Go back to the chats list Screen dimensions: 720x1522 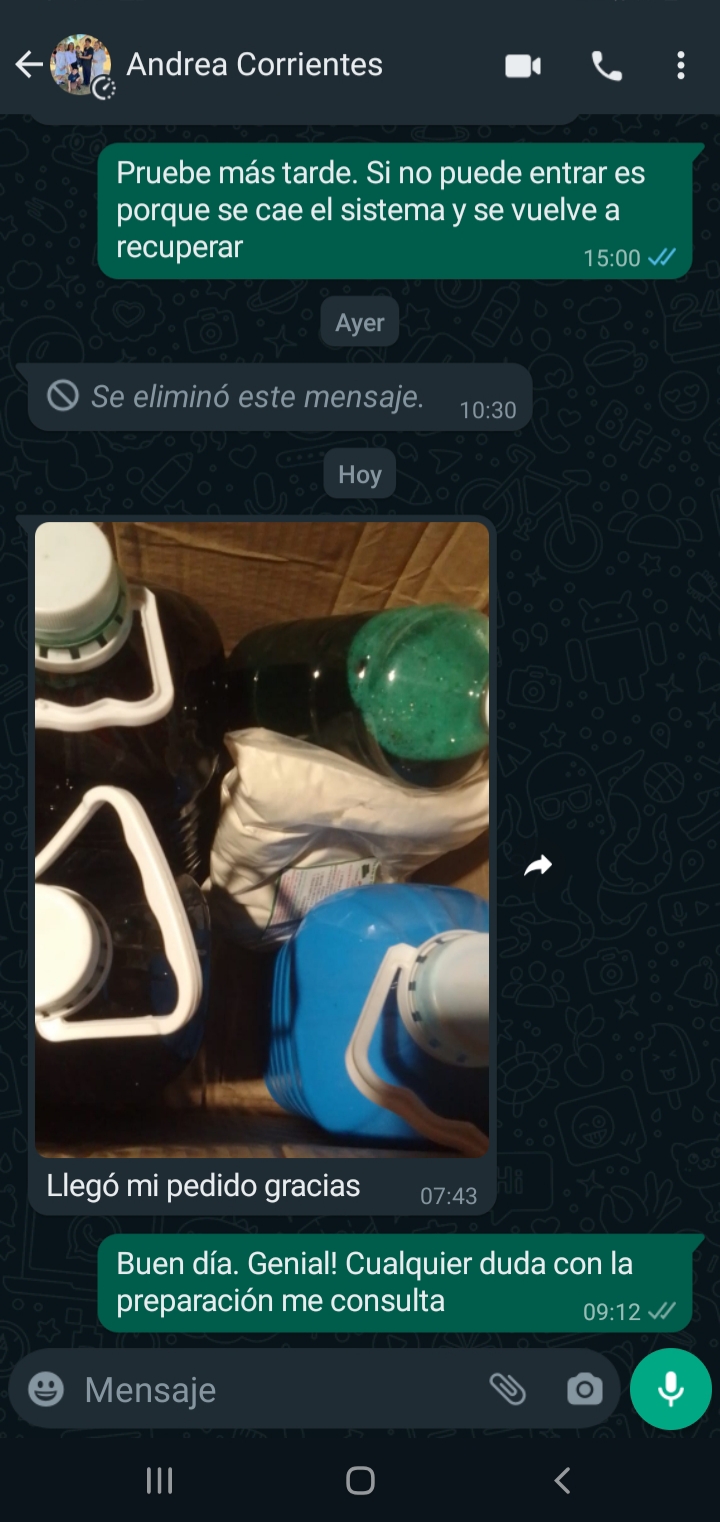pos(29,66)
